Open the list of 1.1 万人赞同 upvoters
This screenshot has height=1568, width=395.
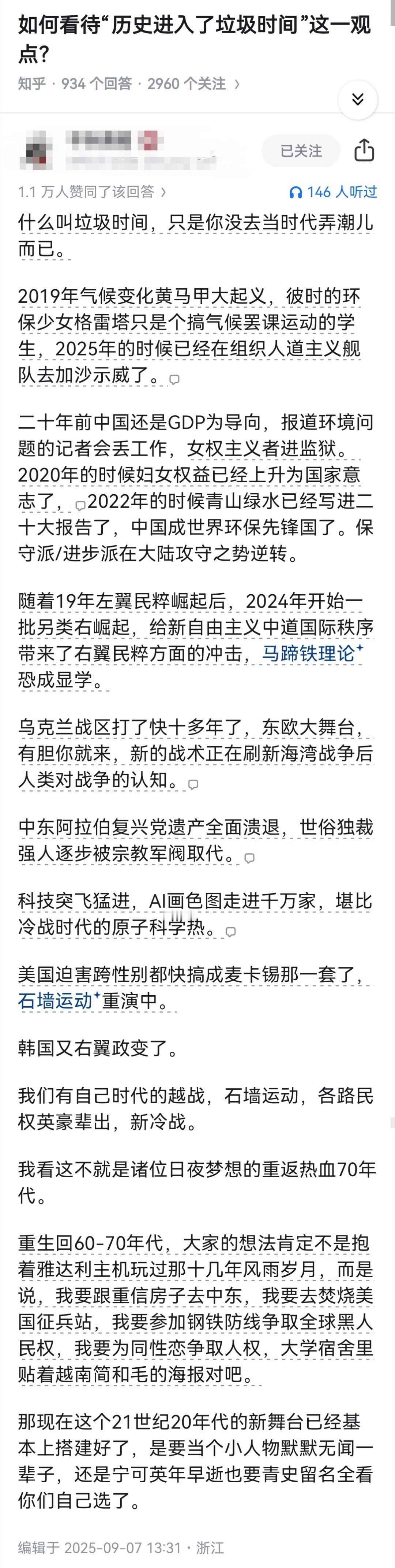tap(91, 192)
